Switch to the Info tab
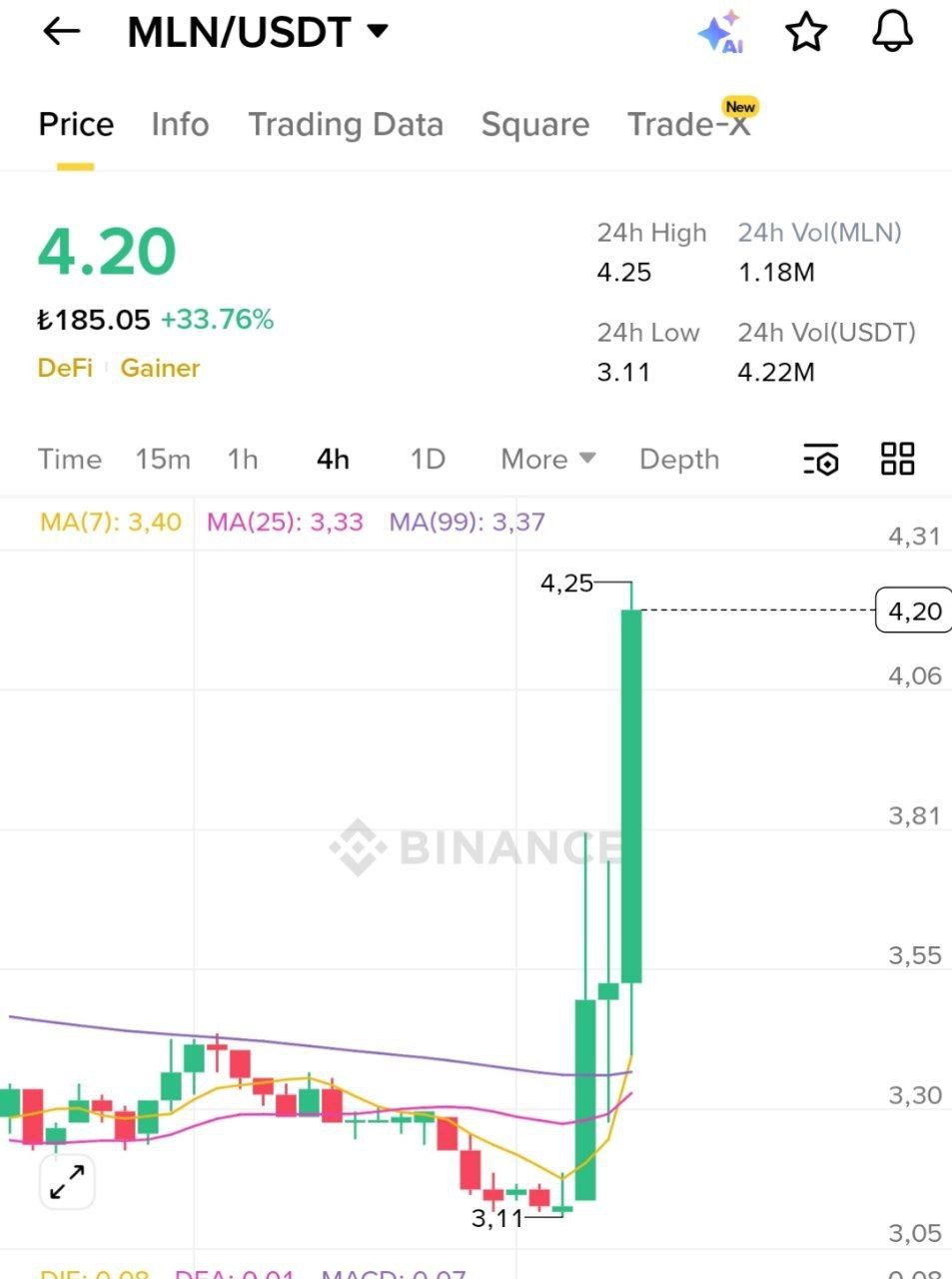The width and height of the screenshot is (952, 1279). tap(180, 125)
